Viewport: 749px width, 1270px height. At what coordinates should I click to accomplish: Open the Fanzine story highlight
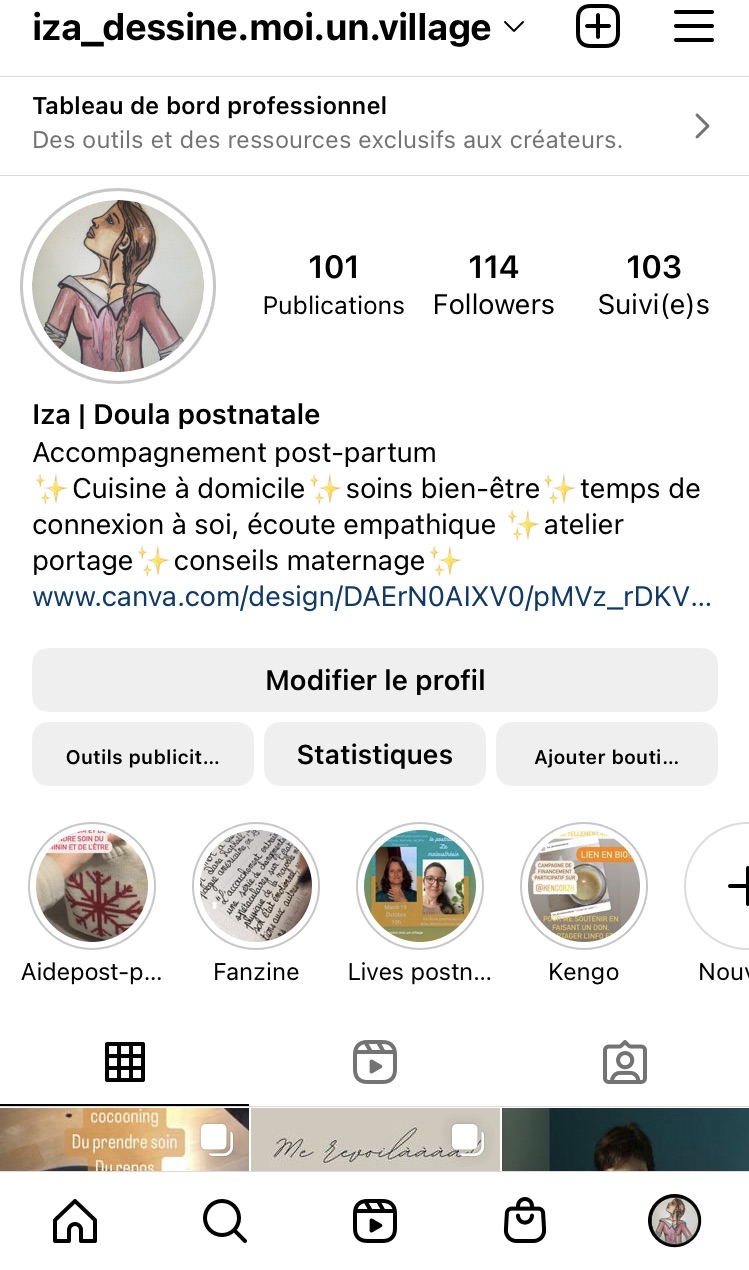256,885
